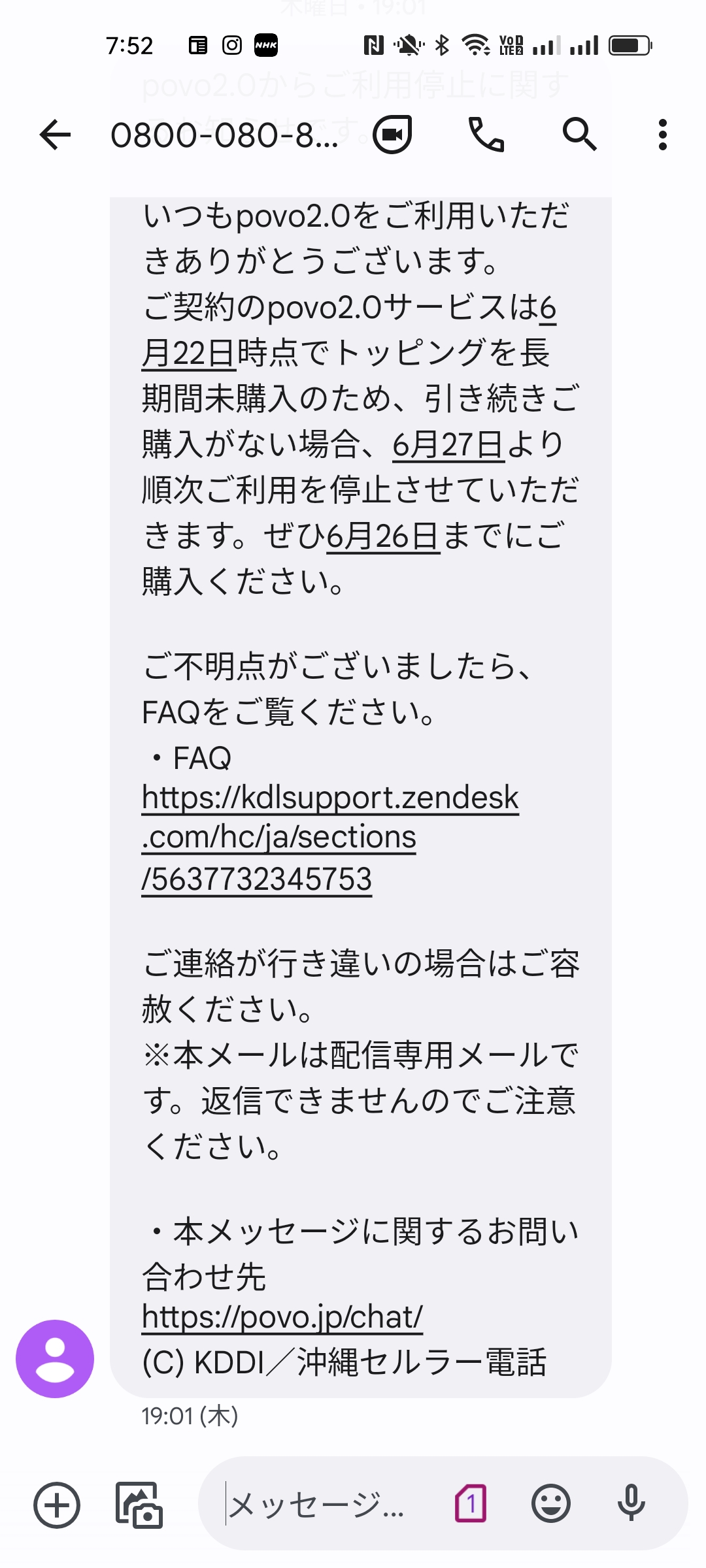Open the kdlsupport.zendesk FAQ link
The width and height of the screenshot is (706, 1568).
330,838
